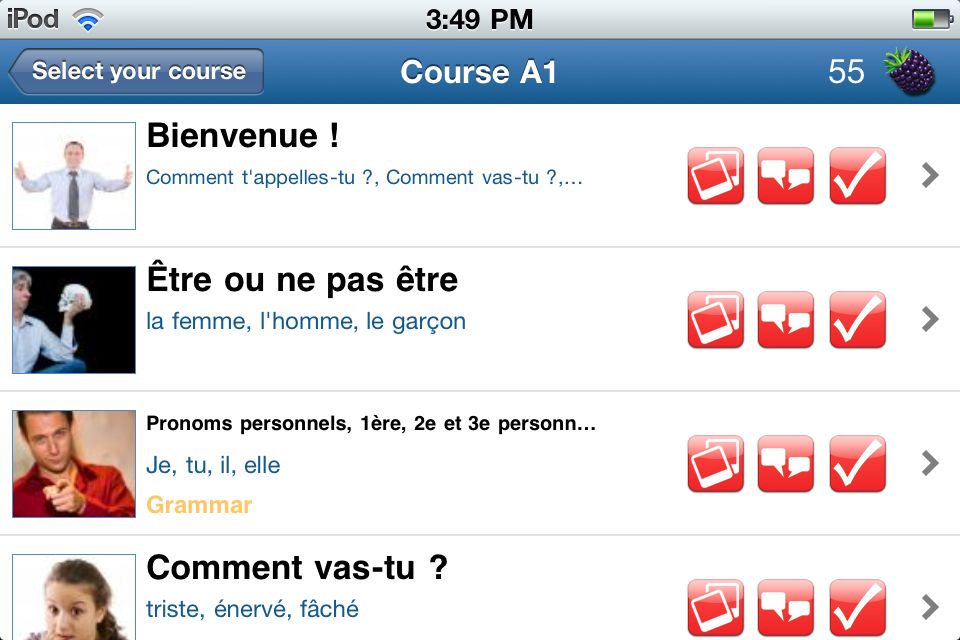Tap checkmark test icon for Être ou ne pas être

pos(858,320)
